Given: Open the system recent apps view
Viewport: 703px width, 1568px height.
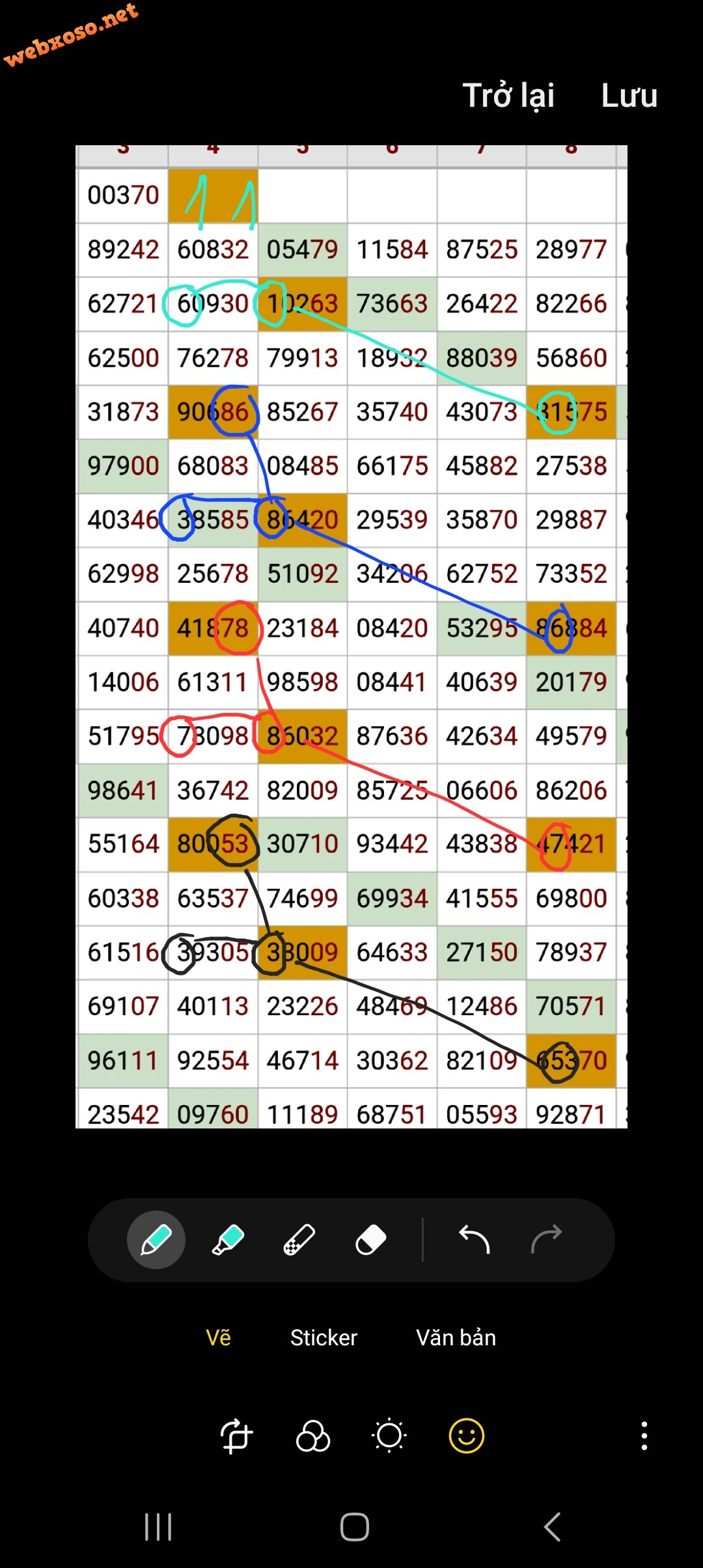Looking at the screenshot, I should pos(158,1527).
